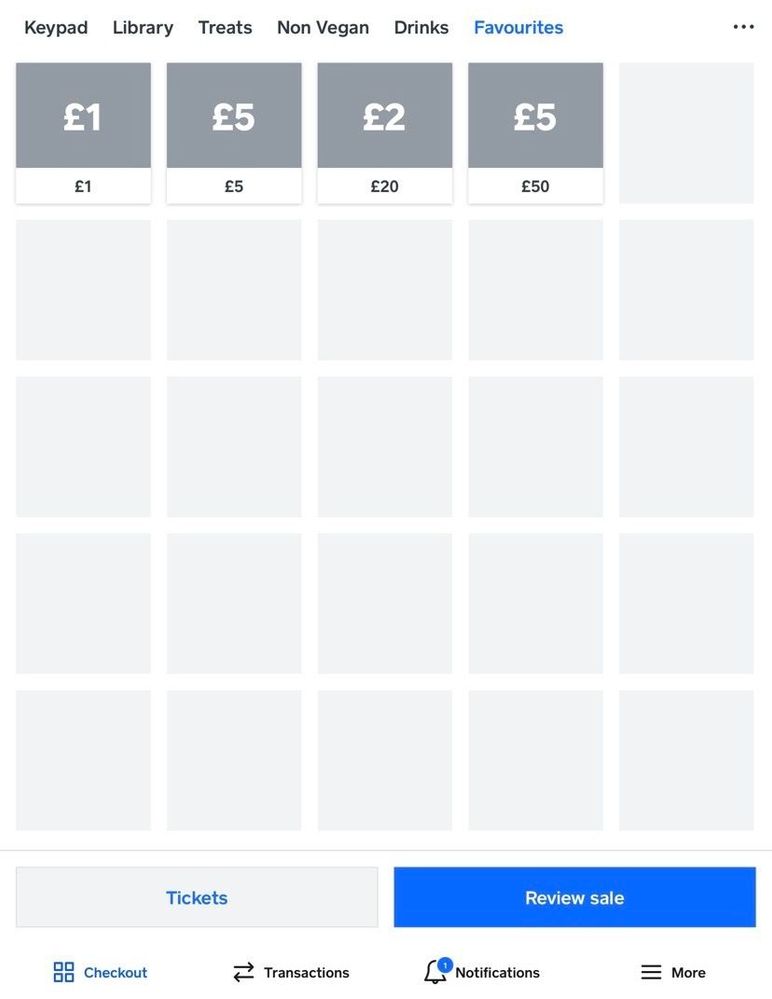View Transactions
Image resolution: width=772 pixels, height=999 pixels.
click(291, 972)
